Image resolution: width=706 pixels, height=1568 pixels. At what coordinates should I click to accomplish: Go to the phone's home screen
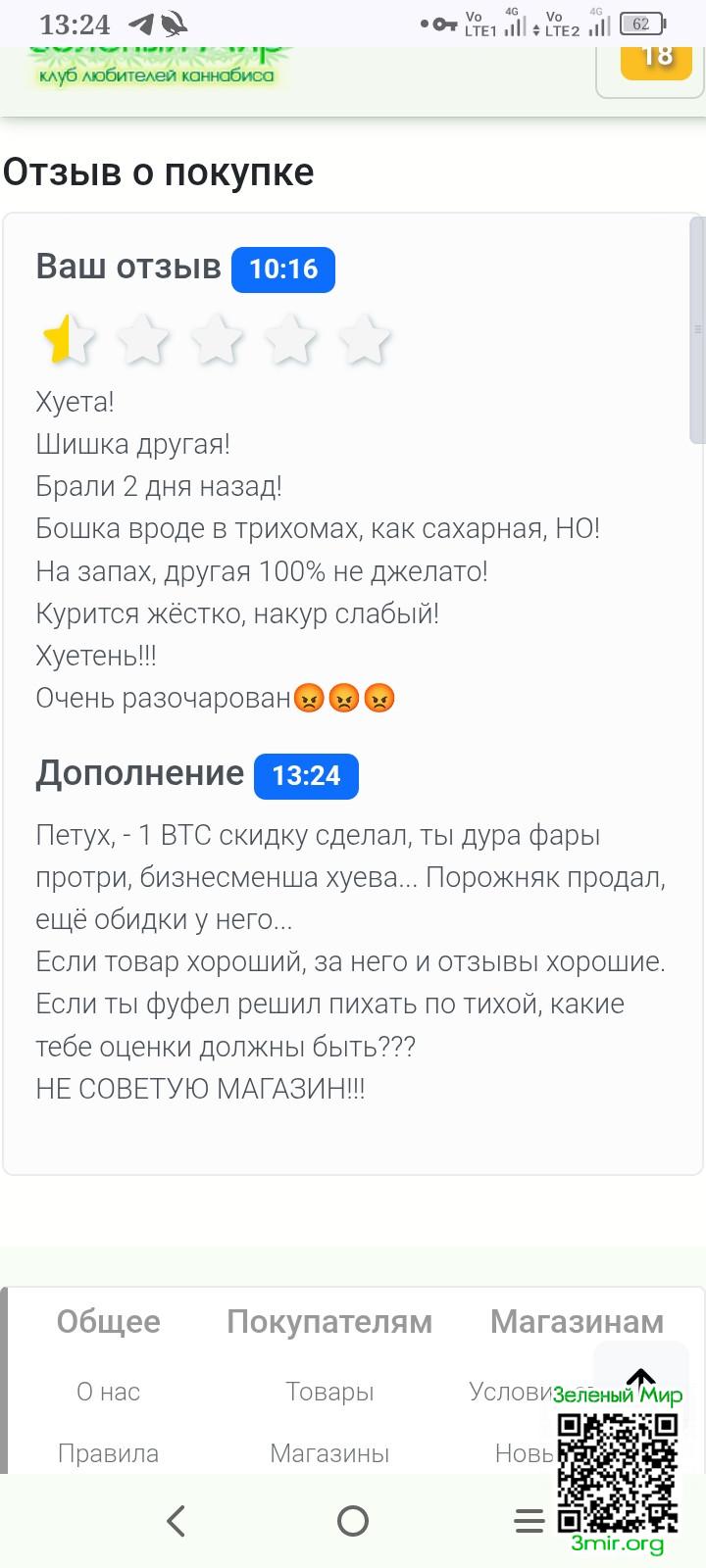point(353,1521)
